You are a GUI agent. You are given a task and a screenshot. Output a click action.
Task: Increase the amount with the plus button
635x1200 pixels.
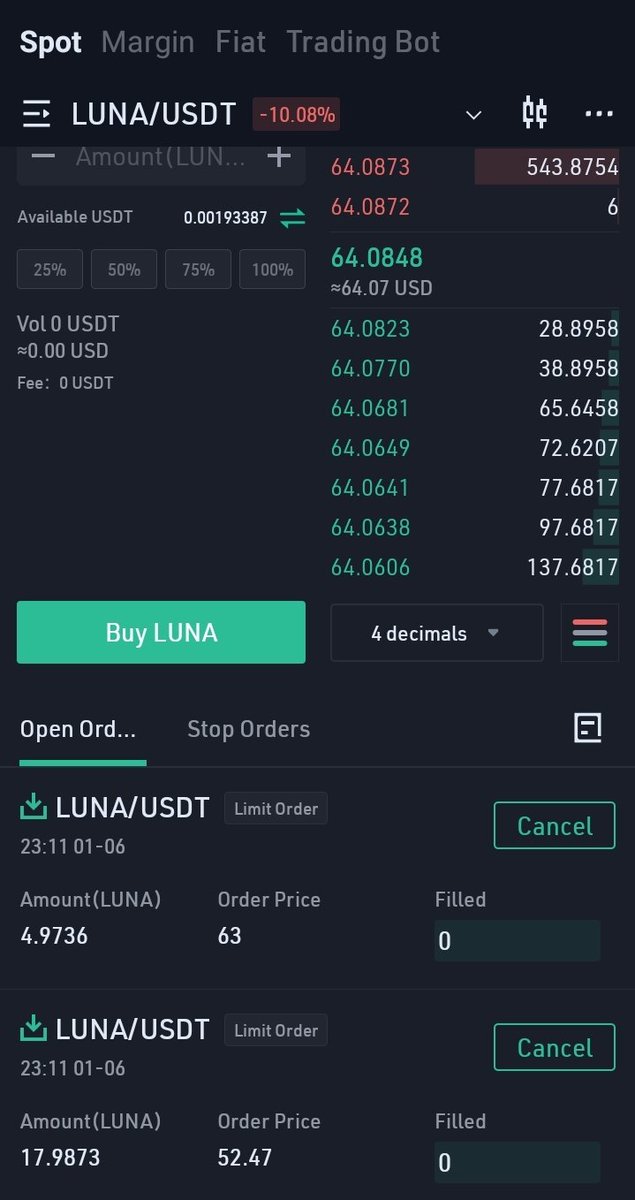pos(279,156)
